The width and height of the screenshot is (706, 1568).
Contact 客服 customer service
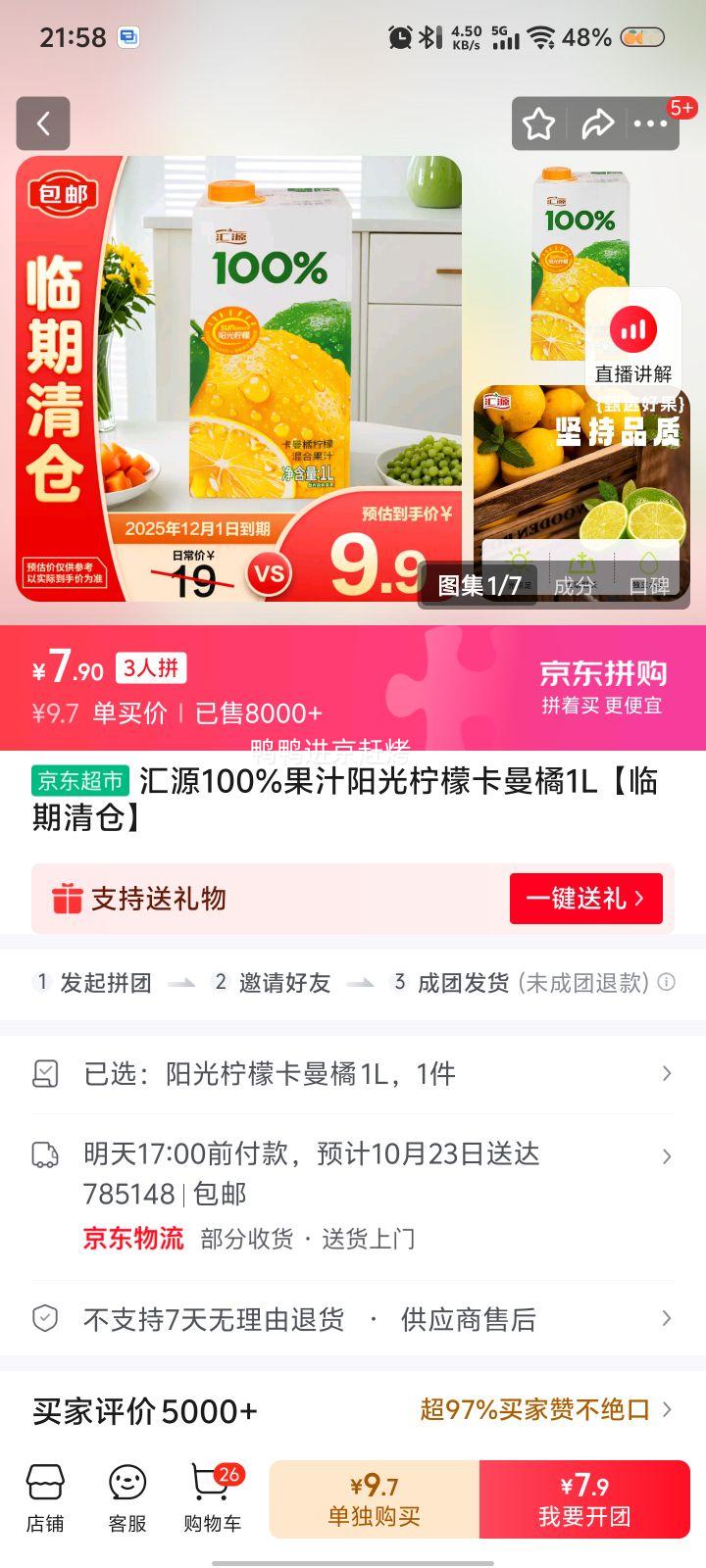(127, 1498)
